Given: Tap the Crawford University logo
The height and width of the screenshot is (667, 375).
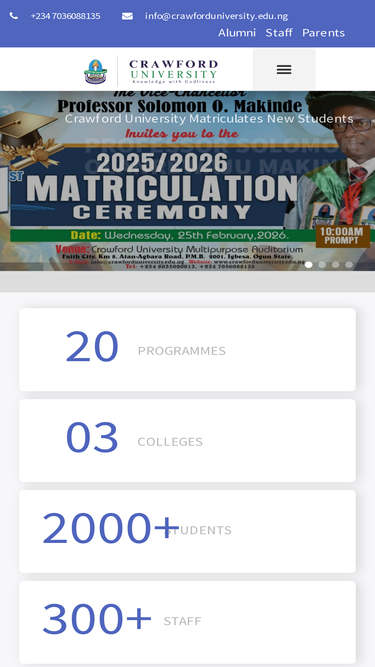Looking at the screenshot, I should tap(151, 71).
